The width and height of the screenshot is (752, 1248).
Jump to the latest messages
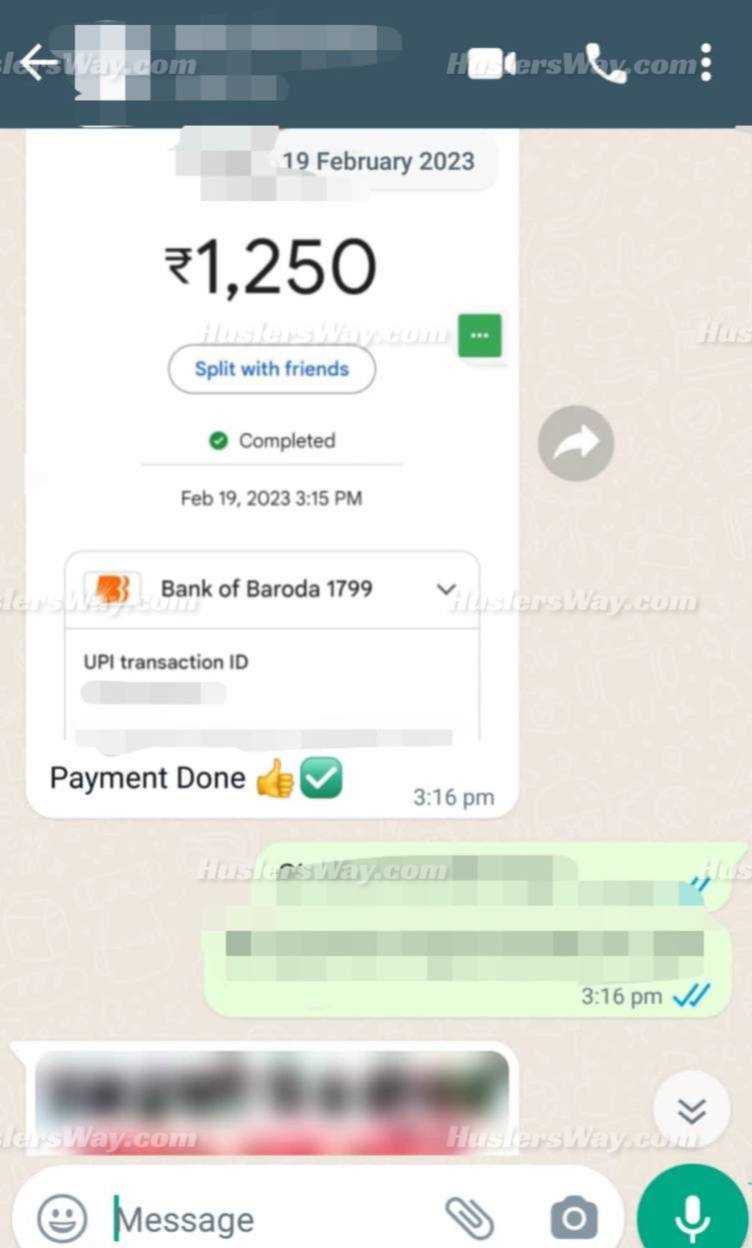(691, 1109)
